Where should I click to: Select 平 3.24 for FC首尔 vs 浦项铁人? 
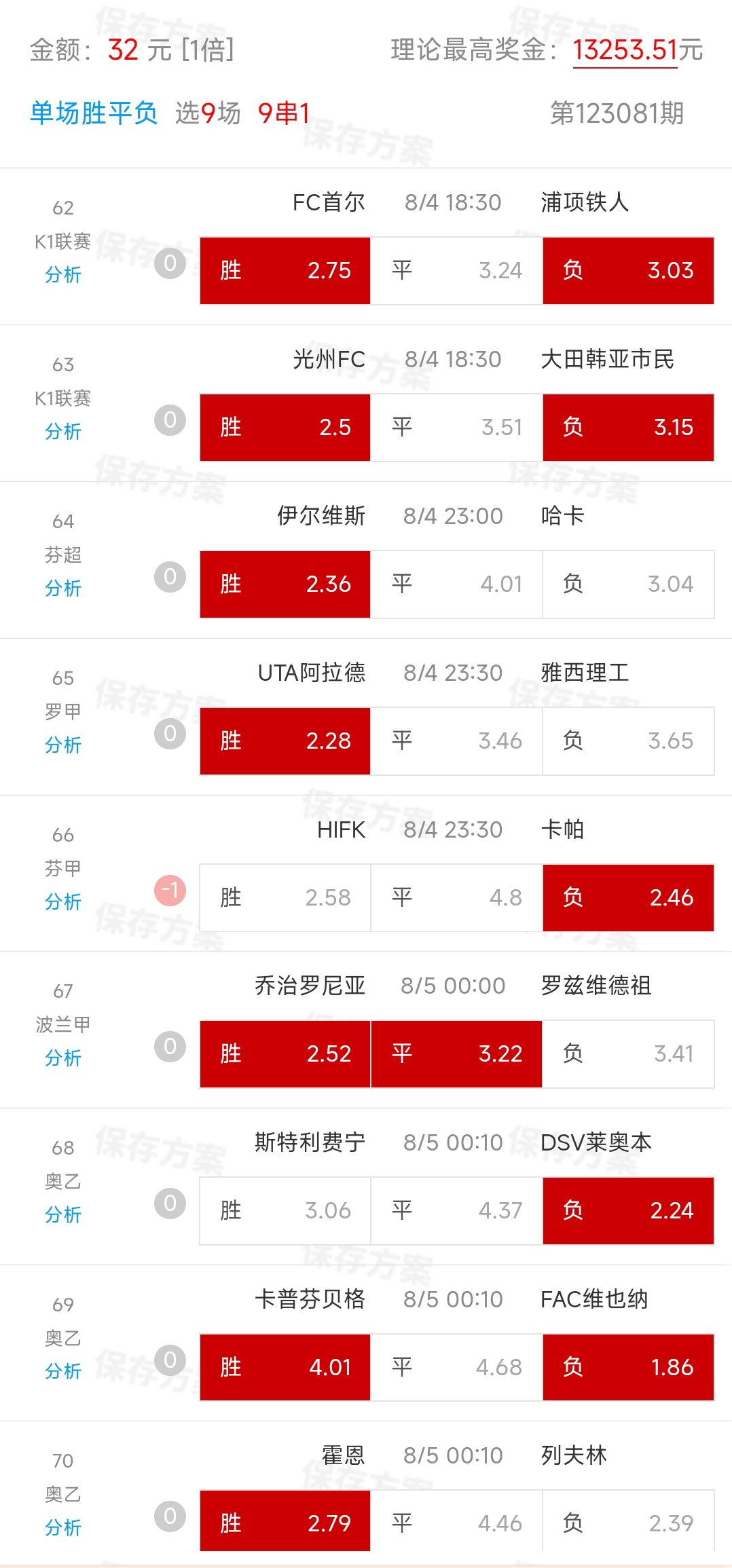[456, 271]
